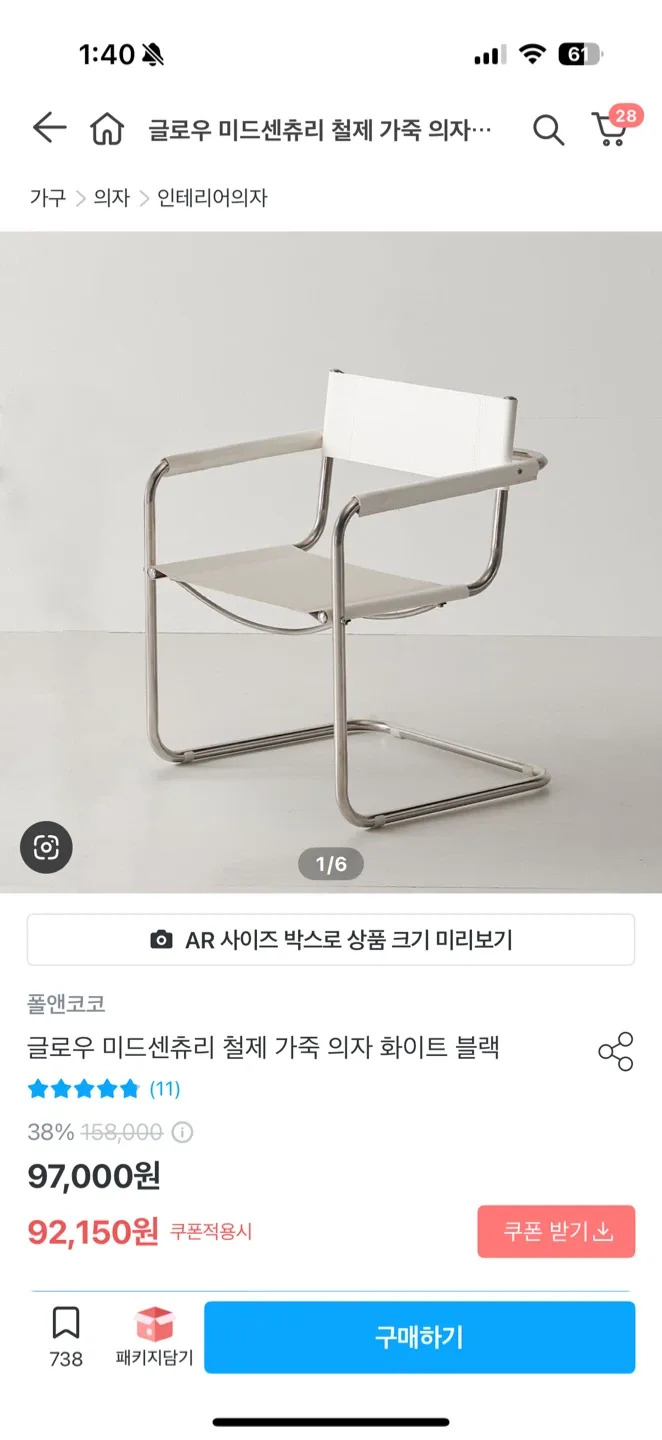Open the 의자 breadcrumb category
This screenshot has height=1440, width=662.
point(112,198)
